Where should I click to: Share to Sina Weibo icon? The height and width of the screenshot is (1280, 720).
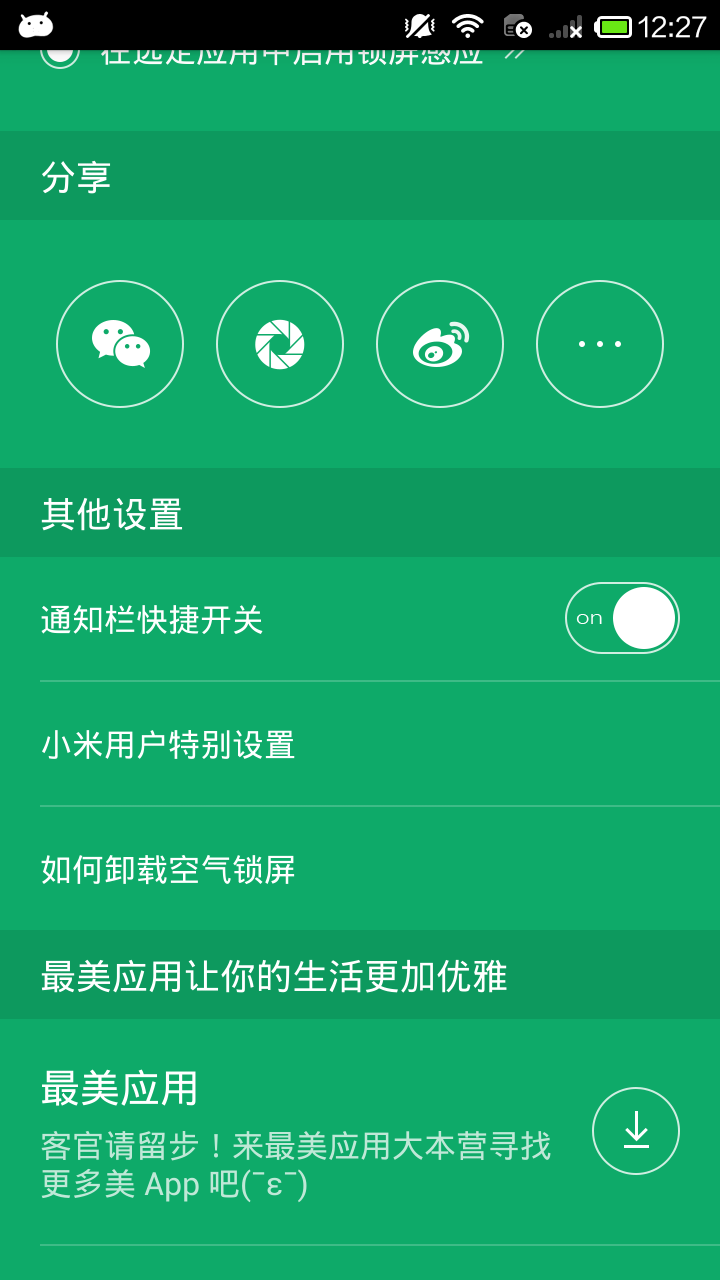coord(440,343)
